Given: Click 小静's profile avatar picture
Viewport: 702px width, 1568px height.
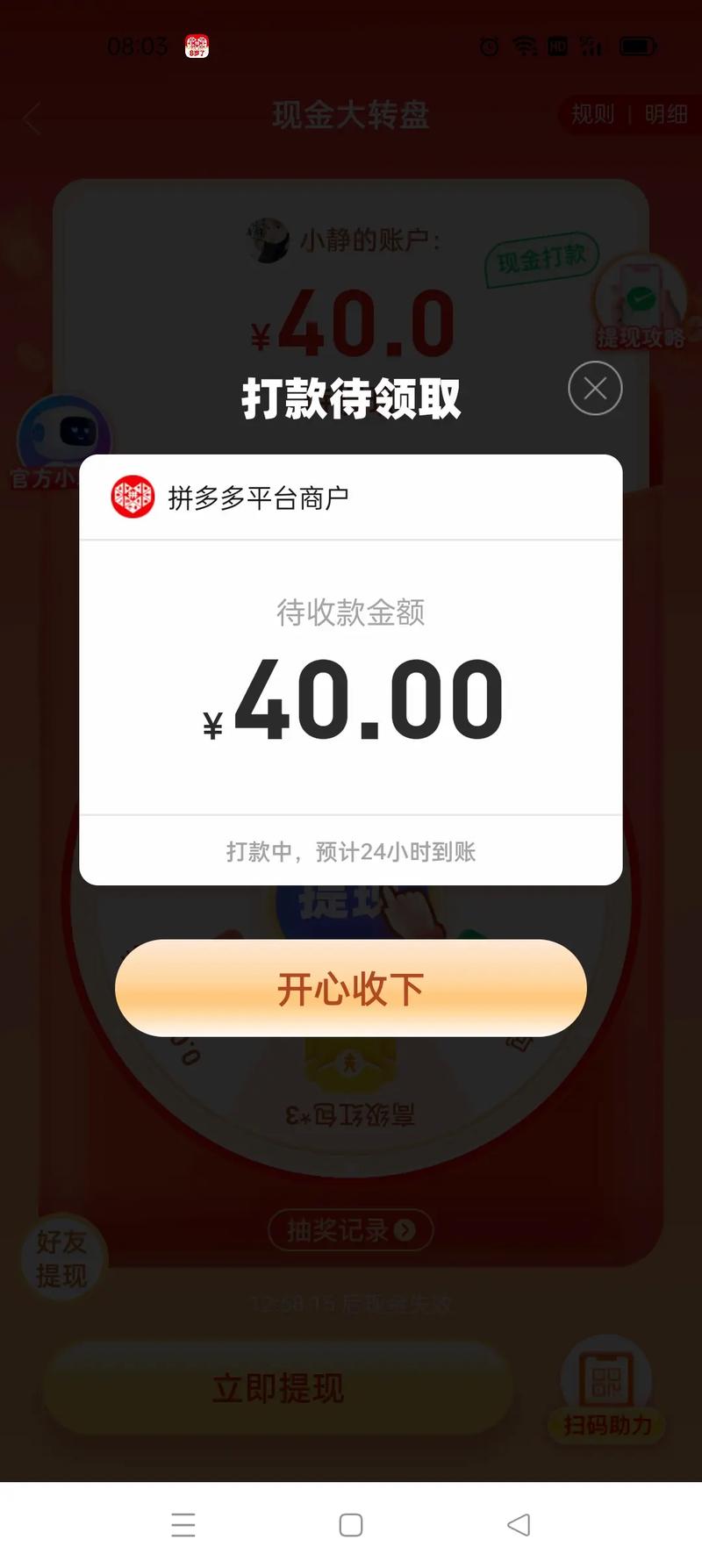Looking at the screenshot, I should pyautogui.click(x=268, y=239).
